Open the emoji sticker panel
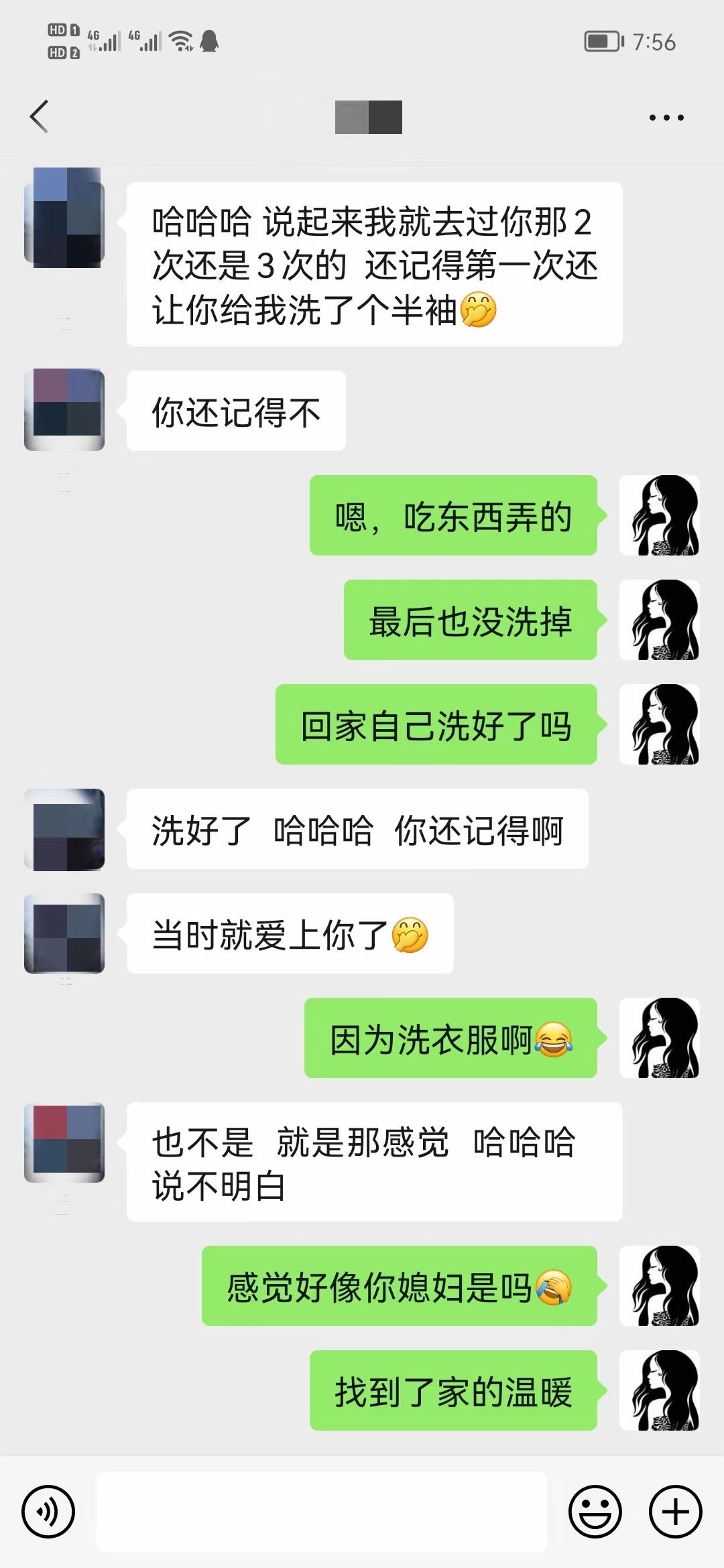This screenshot has width=724, height=1568. pyautogui.click(x=595, y=1512)
